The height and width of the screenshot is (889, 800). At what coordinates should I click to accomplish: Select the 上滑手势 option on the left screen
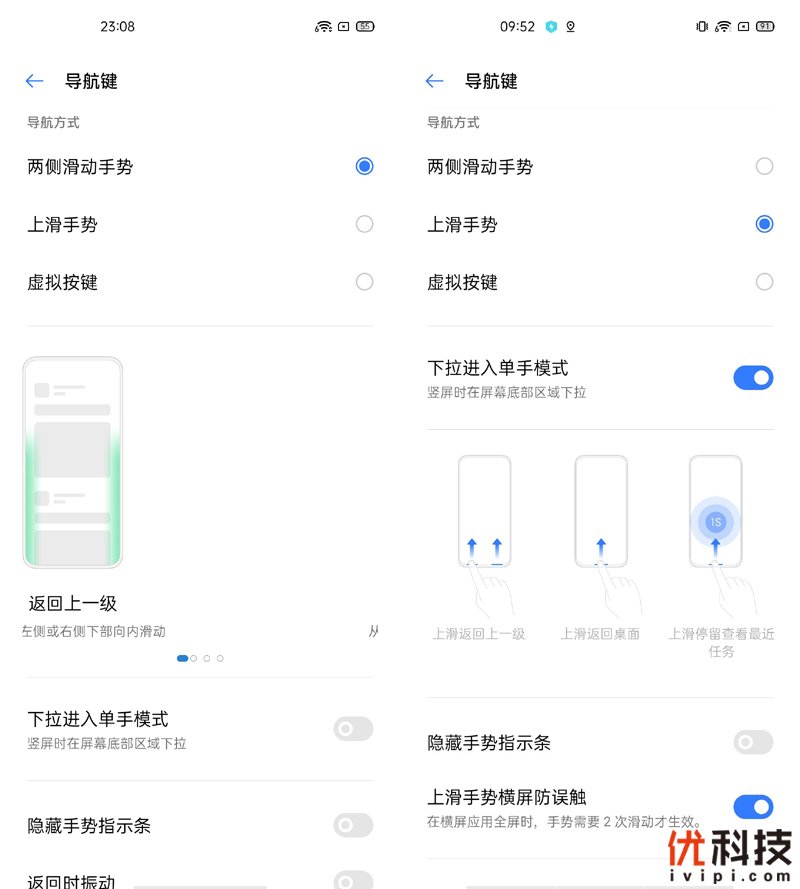tap(365, 224)
